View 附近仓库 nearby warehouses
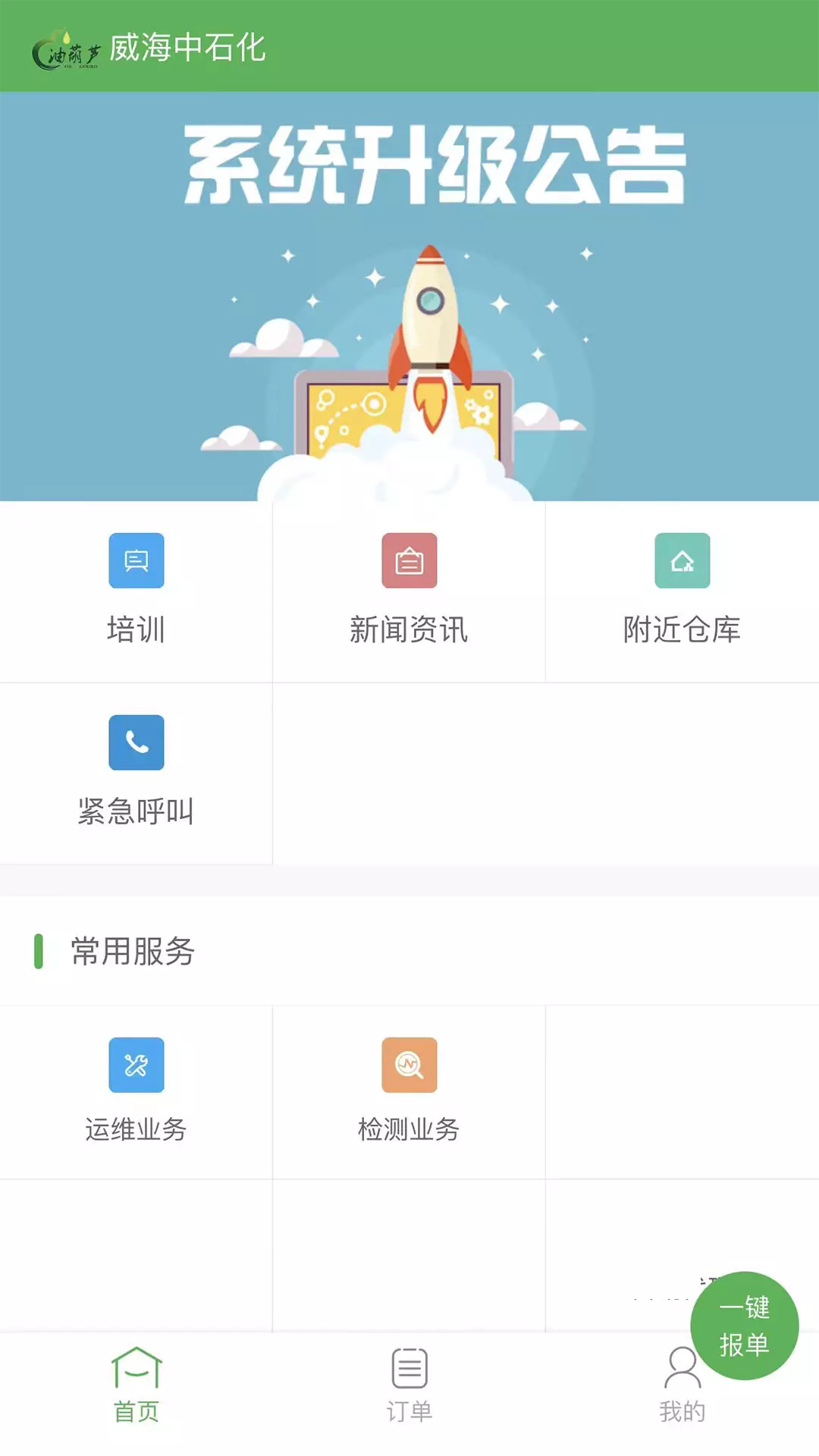This screenshot has height=1456, width=819. click(x=682, y=591)
